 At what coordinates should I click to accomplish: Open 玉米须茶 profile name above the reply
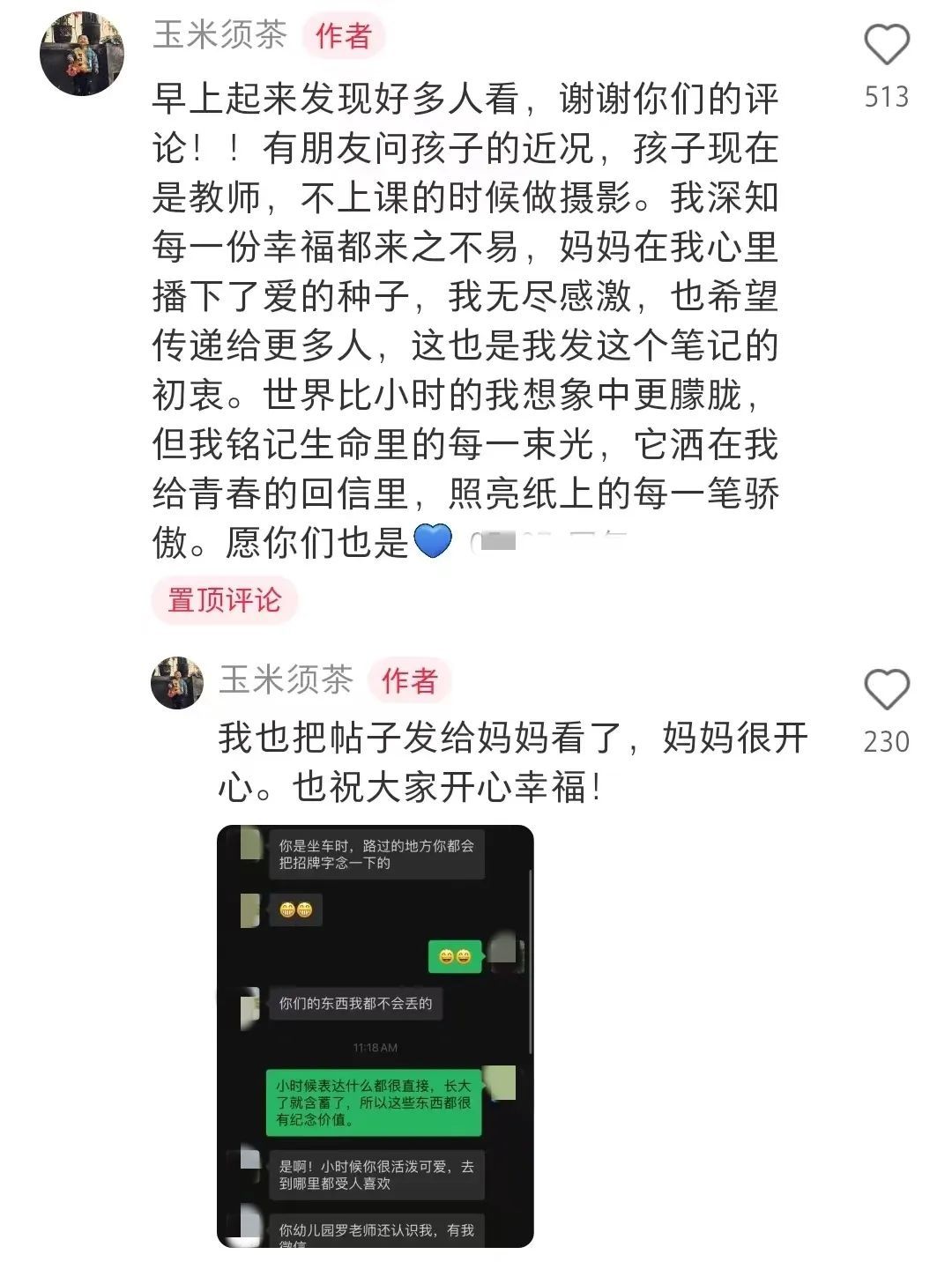(286, 680)
